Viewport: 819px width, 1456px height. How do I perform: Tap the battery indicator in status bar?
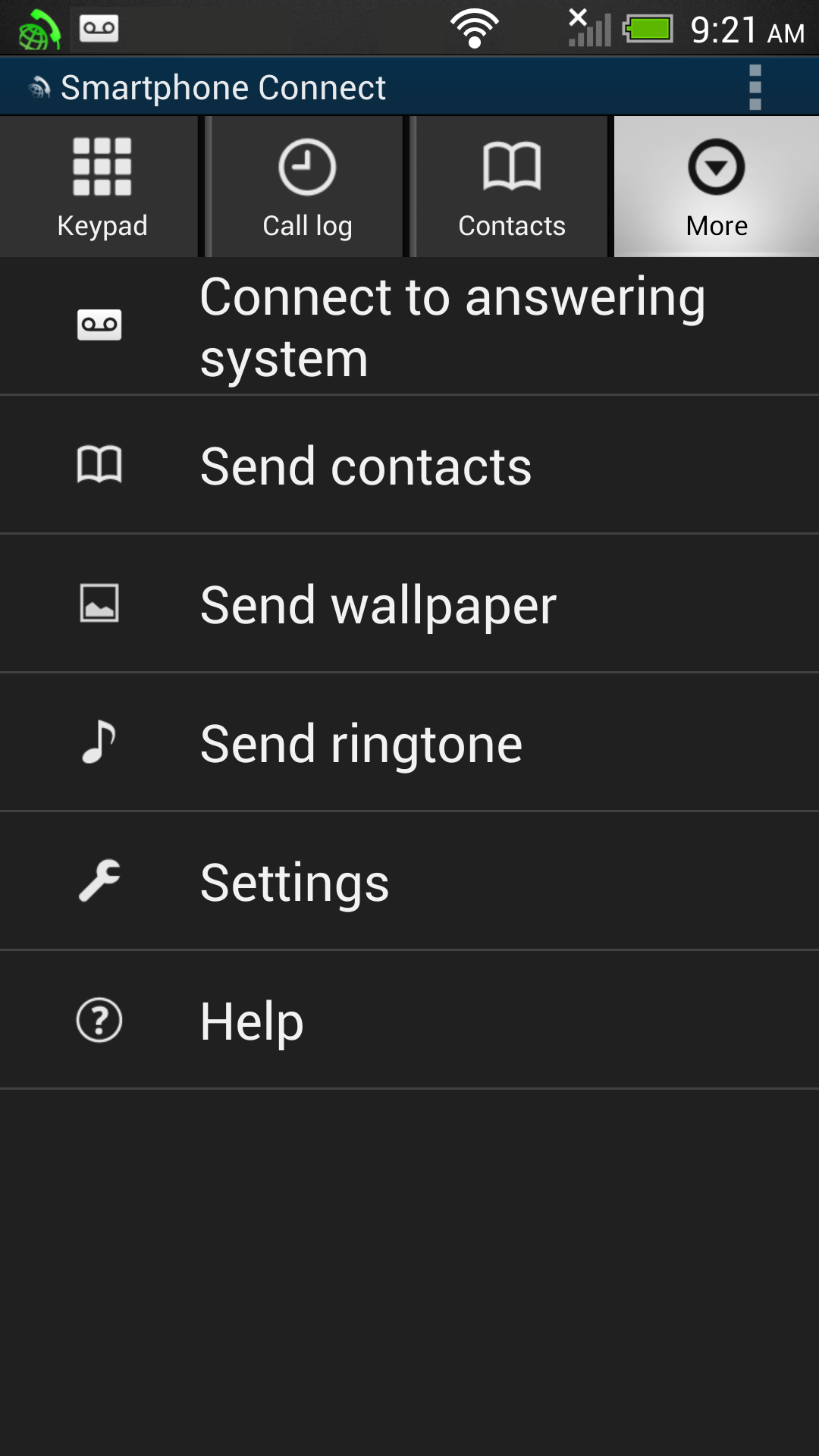tap(648, 29)
